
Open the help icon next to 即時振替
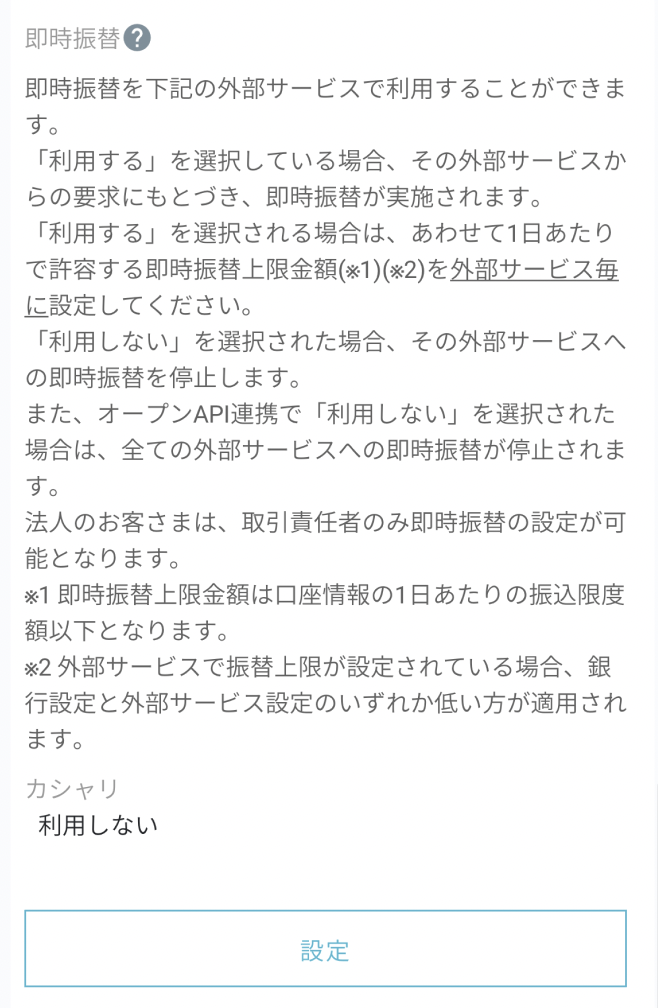[x=137, y=38]
